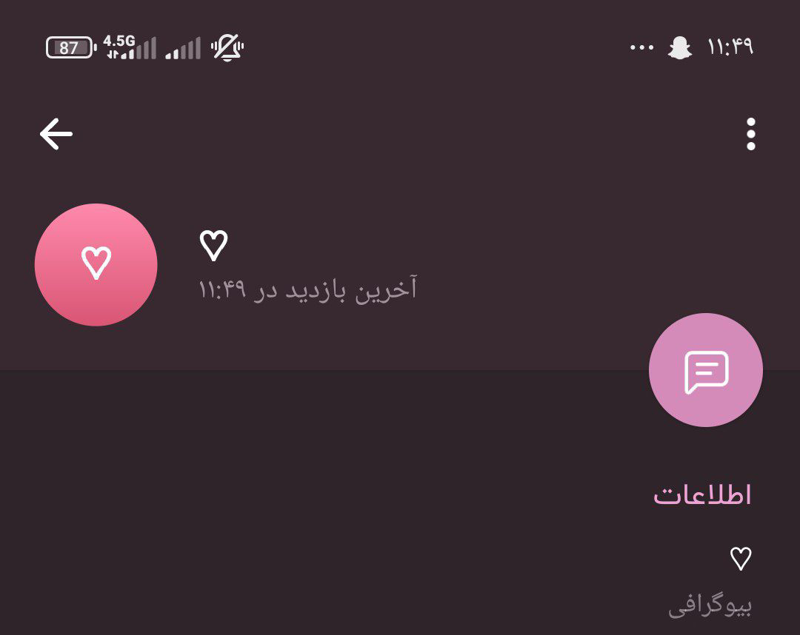
Task: Go back using the arrow
Action: click(x=56, y=134)
